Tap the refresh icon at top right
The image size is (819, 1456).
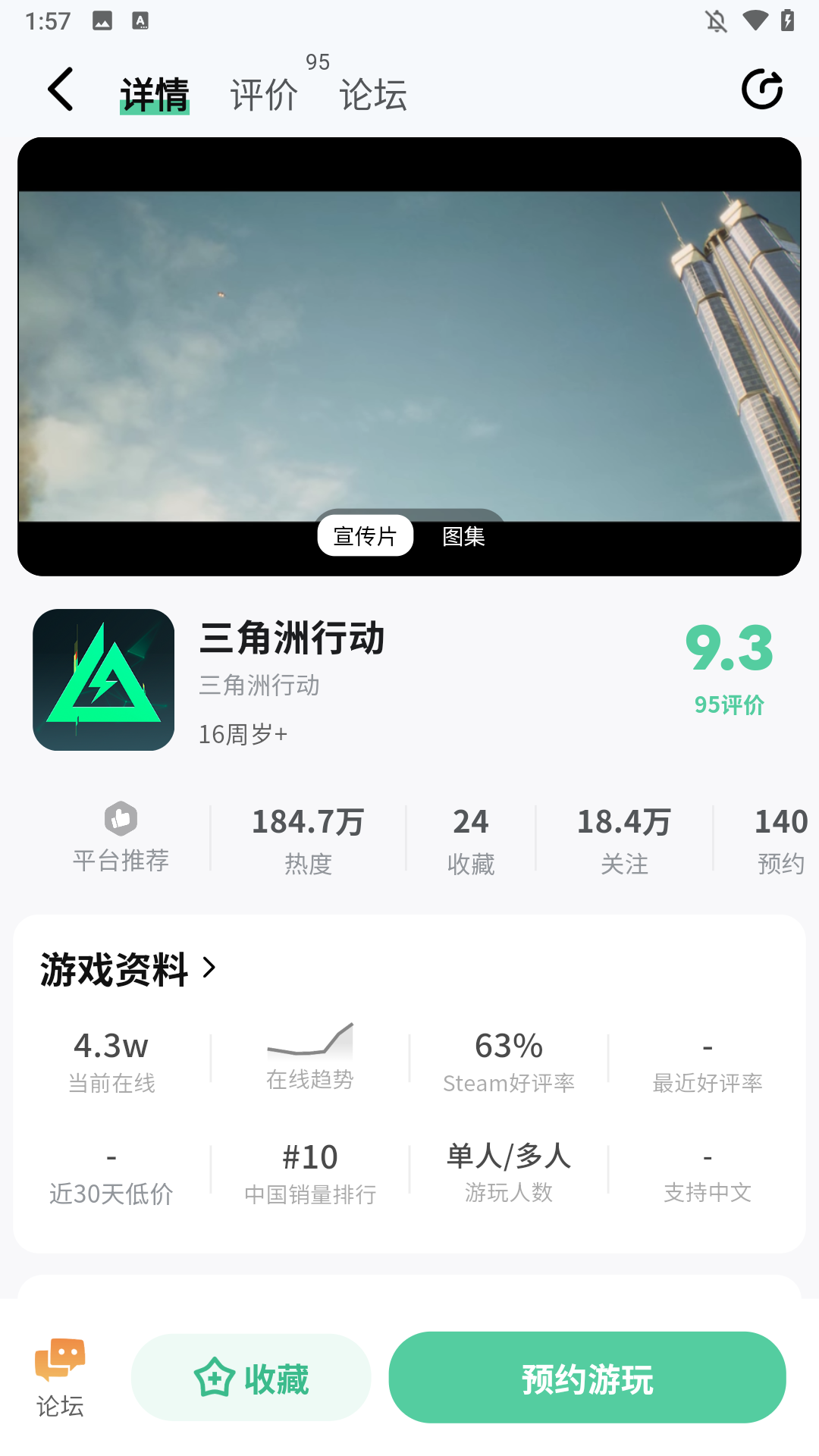(762, 89)
